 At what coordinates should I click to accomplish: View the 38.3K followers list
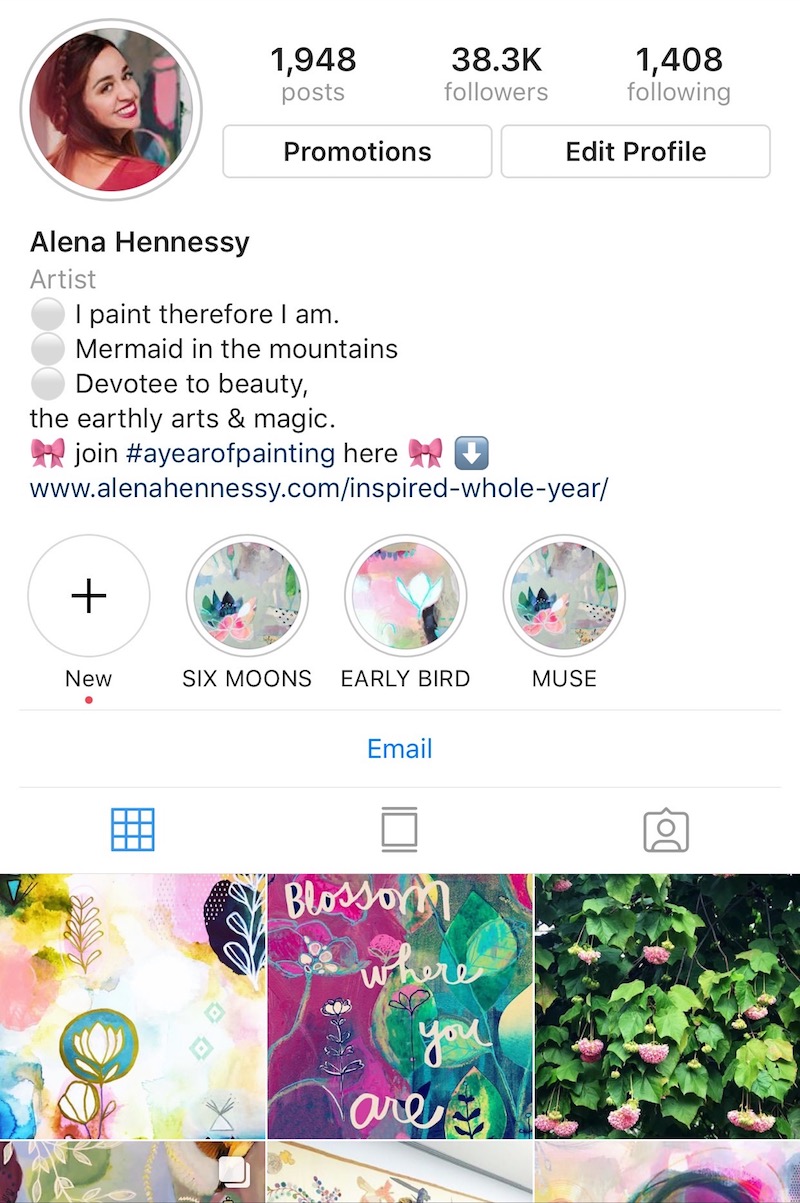point(496,75)
